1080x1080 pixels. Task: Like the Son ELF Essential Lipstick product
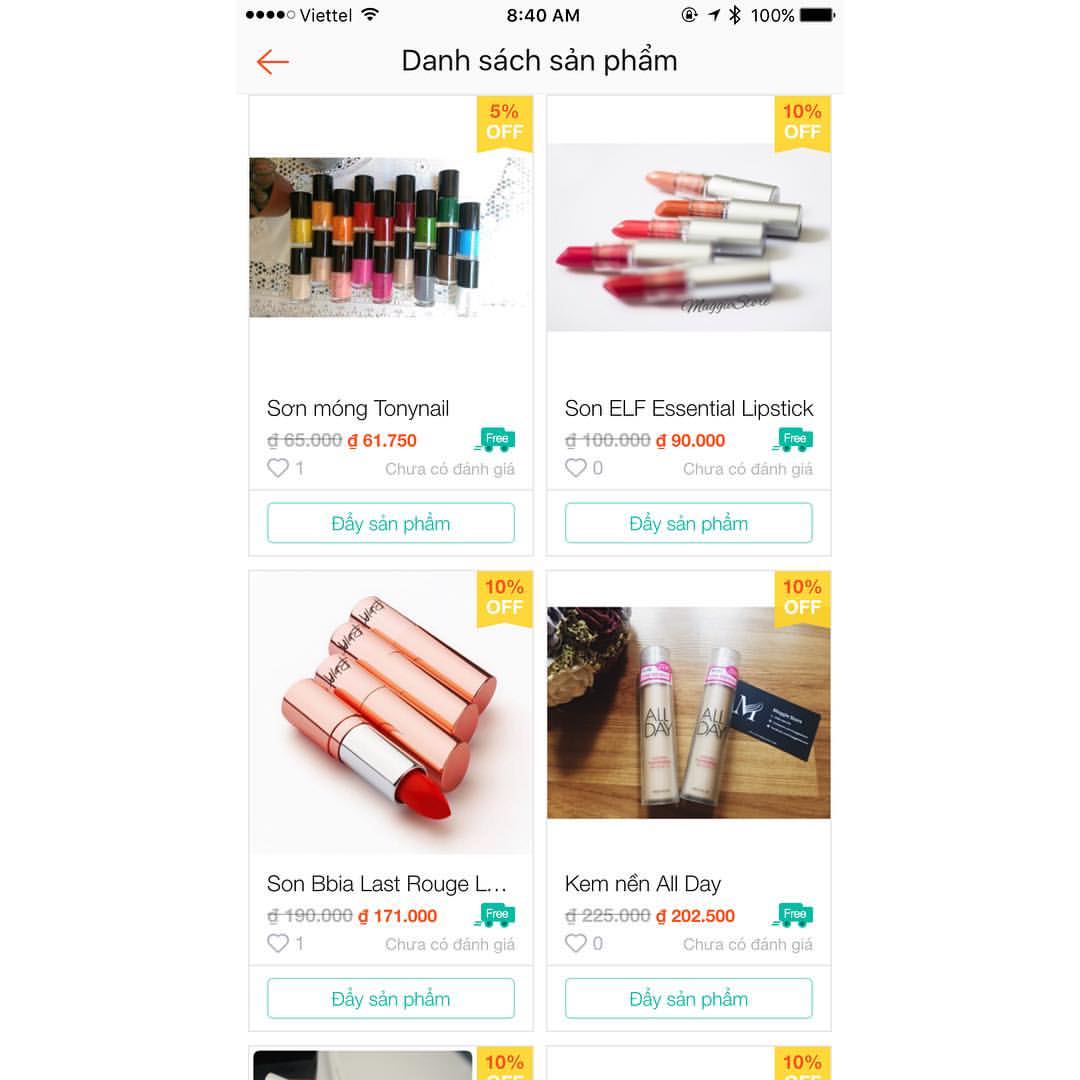click(x=576, y=468)
